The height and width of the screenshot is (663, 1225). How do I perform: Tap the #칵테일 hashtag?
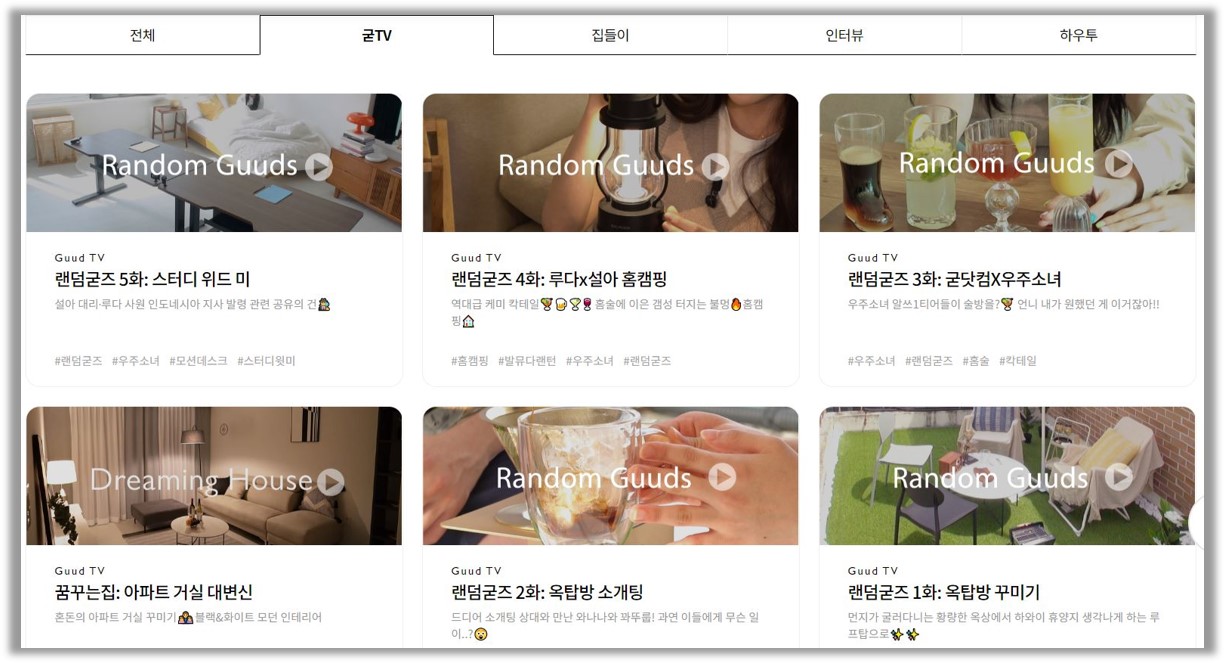point(1017,361)
